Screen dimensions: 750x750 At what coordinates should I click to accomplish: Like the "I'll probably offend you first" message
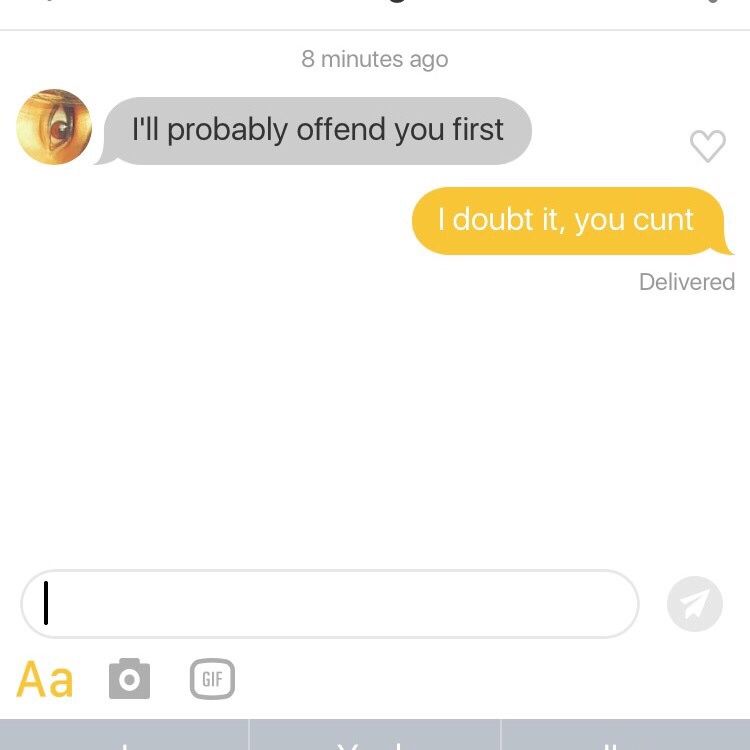point(707,146)
